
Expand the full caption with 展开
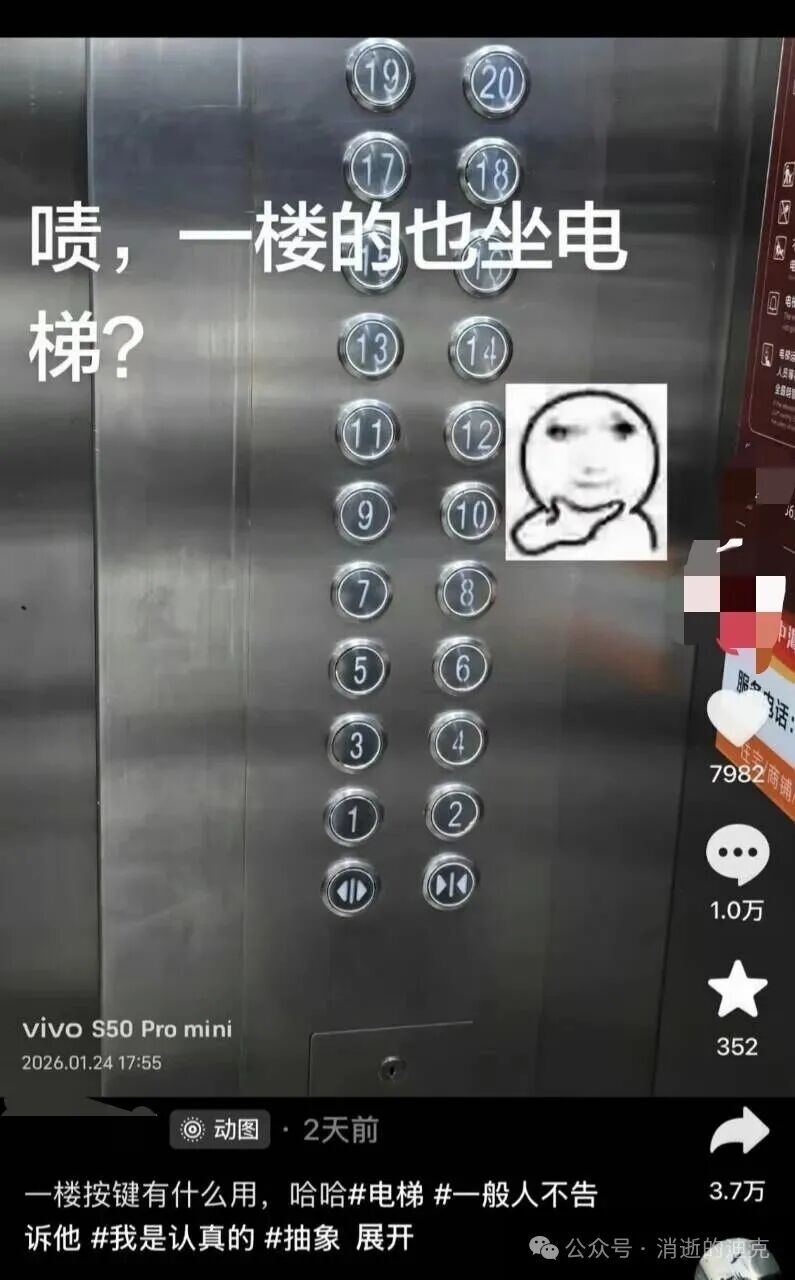click(x=385, y=1238)
